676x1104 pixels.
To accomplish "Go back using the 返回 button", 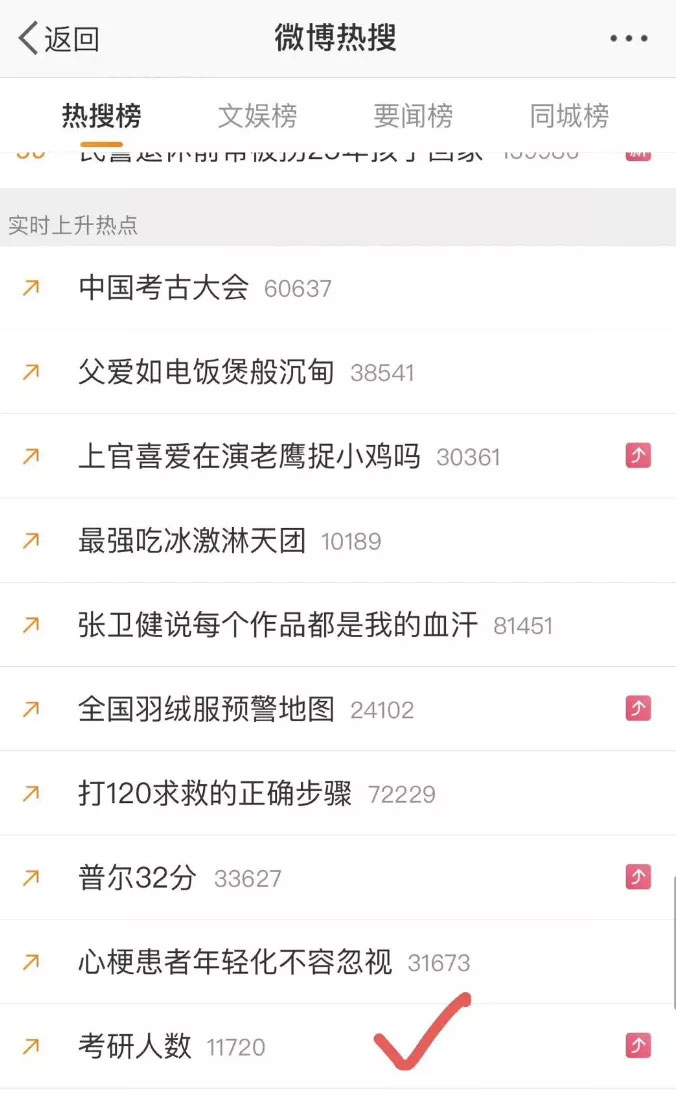I will (x=58, y=38).
